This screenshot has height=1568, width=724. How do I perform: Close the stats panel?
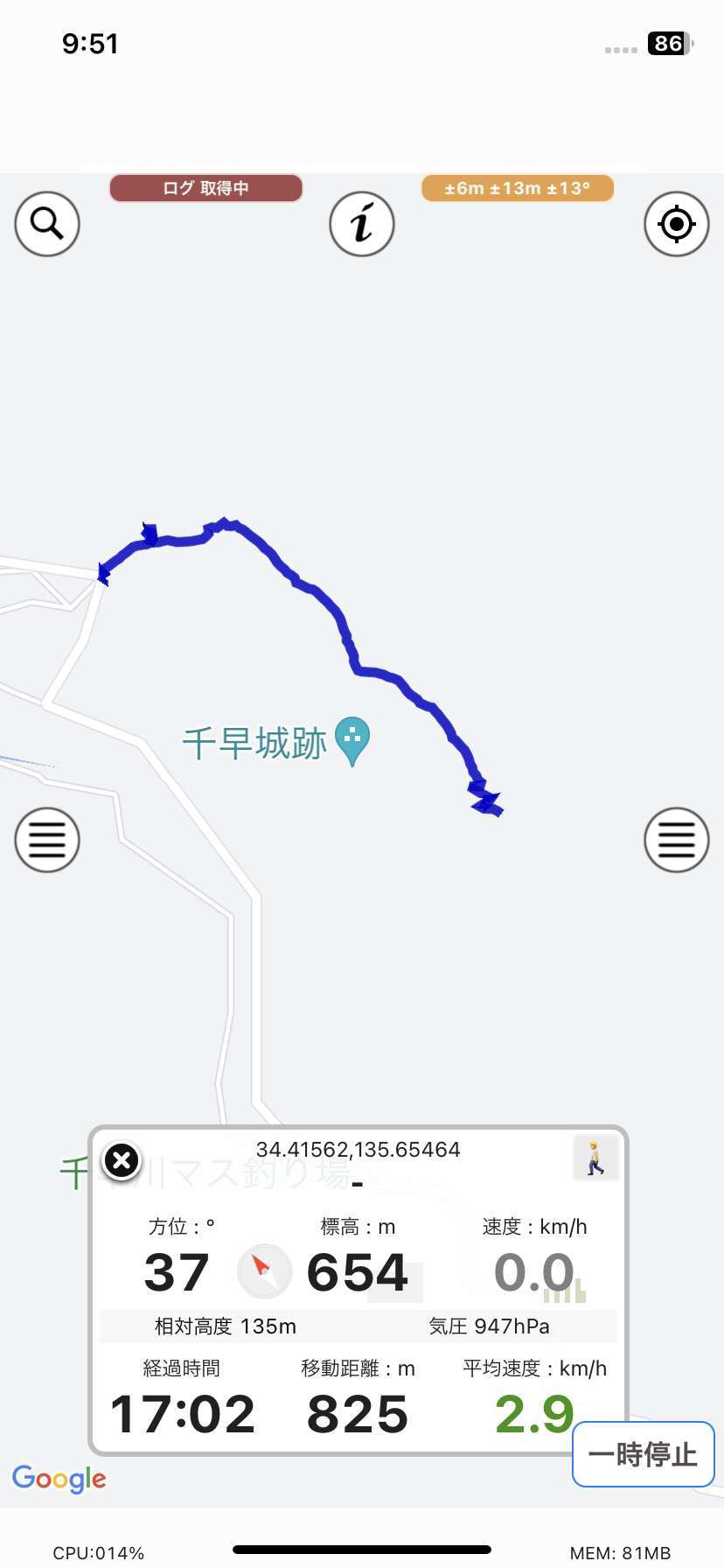tap(122, 1161)
